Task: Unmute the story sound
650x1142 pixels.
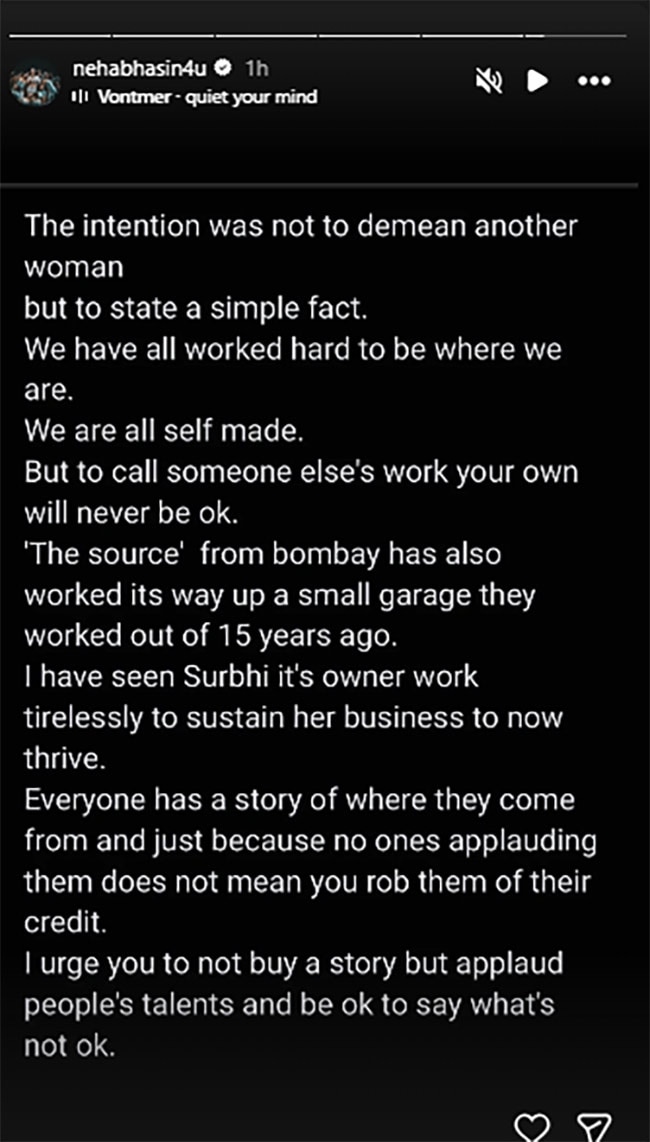Action: point(489,82)
